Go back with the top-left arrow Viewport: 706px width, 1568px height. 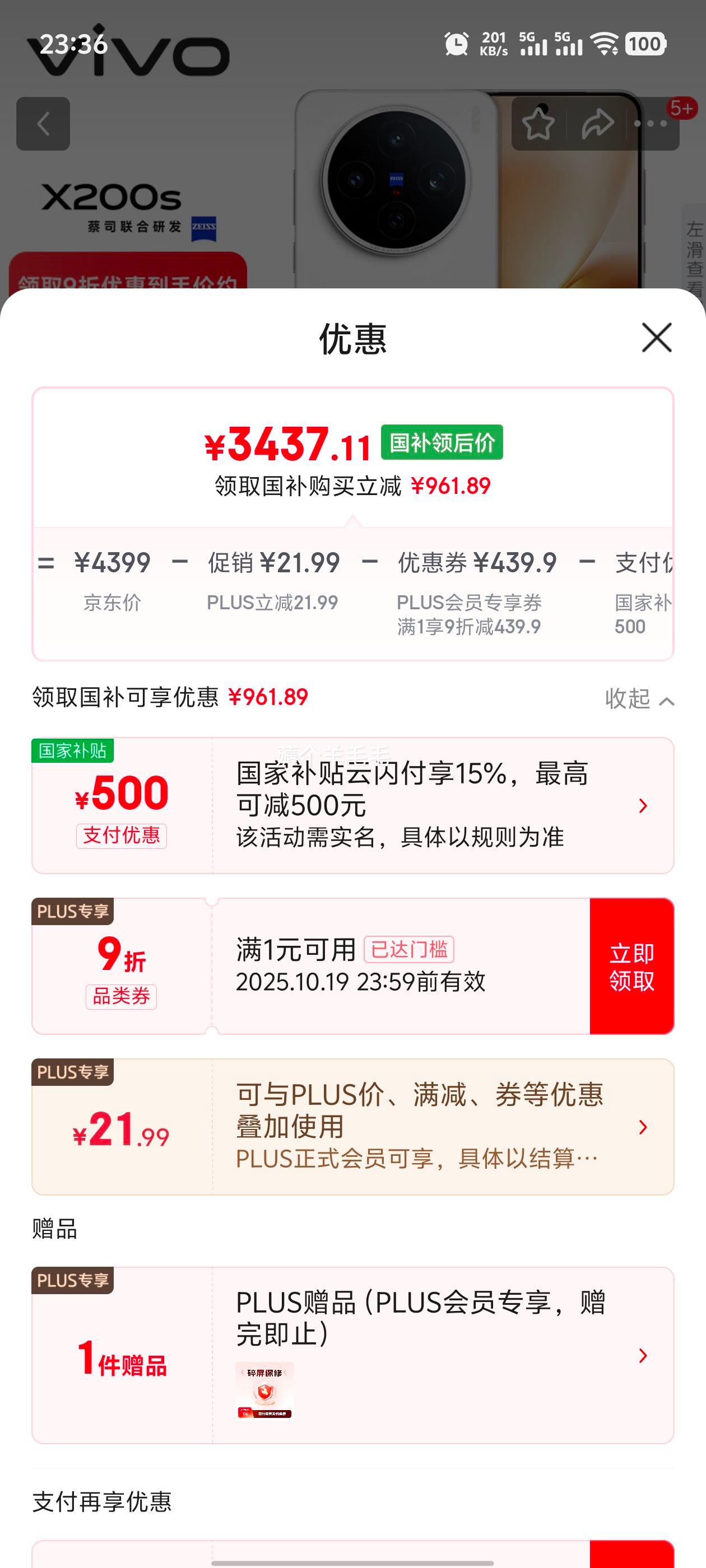click(x=43, y=124)
